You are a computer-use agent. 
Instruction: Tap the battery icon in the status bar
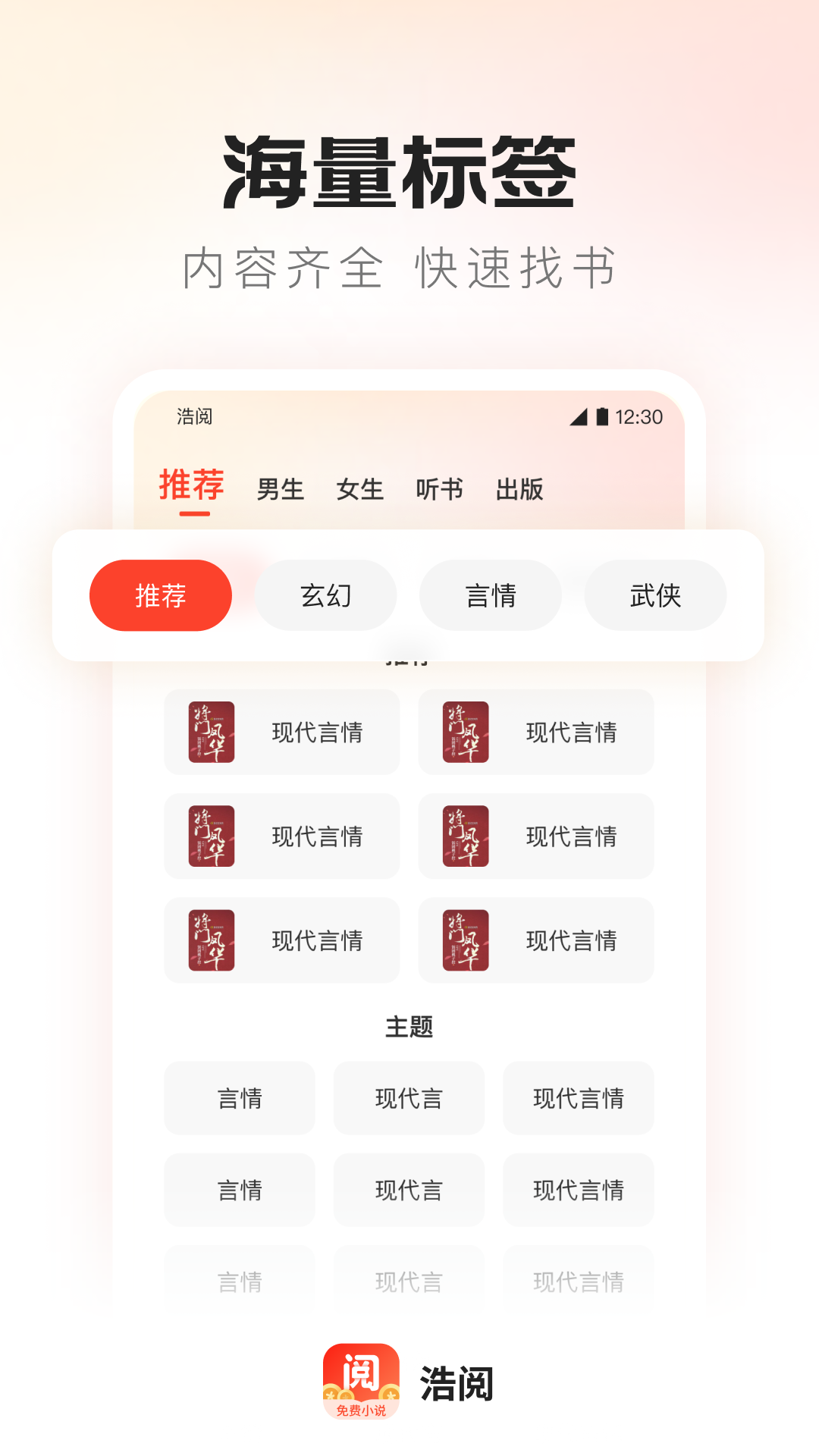601,416
